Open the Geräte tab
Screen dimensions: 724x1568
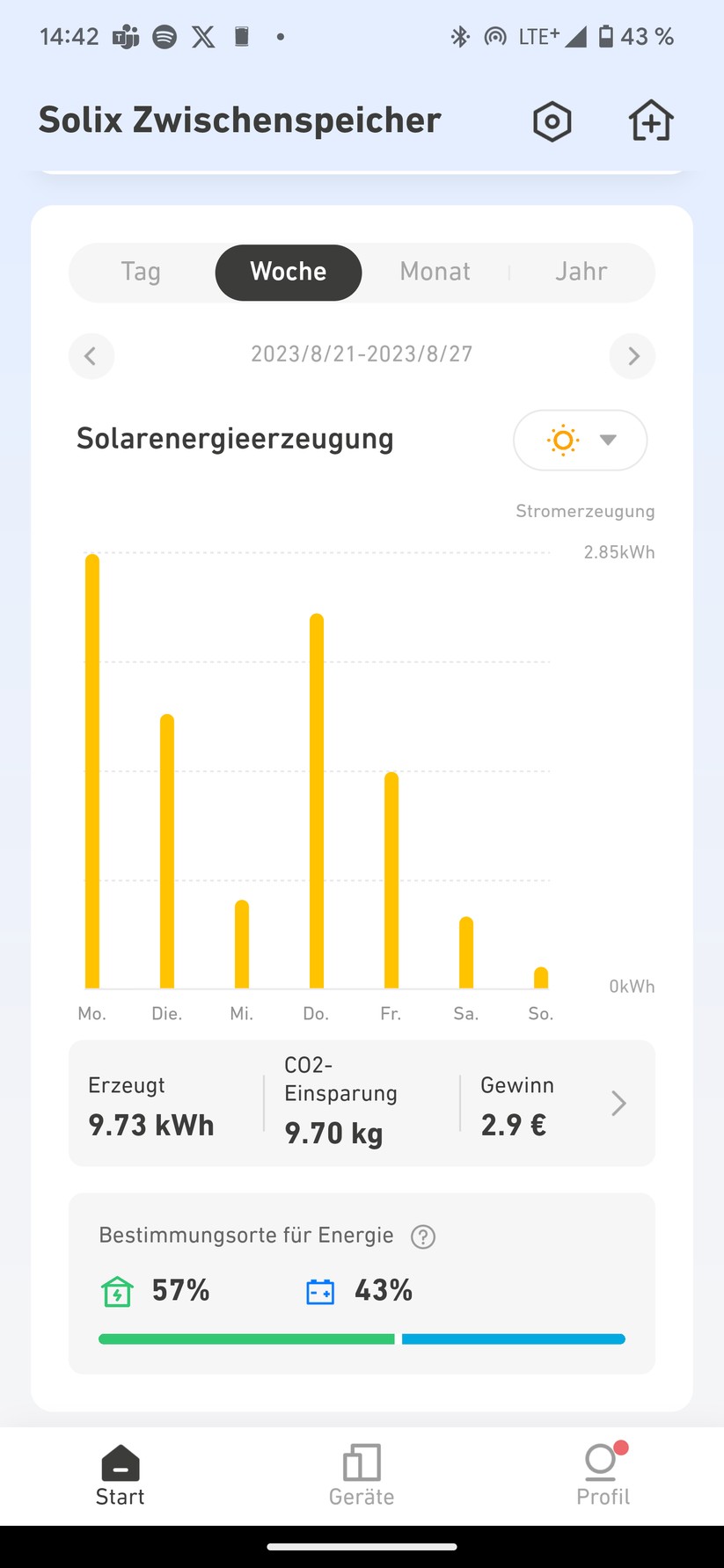coord(362,1475)
